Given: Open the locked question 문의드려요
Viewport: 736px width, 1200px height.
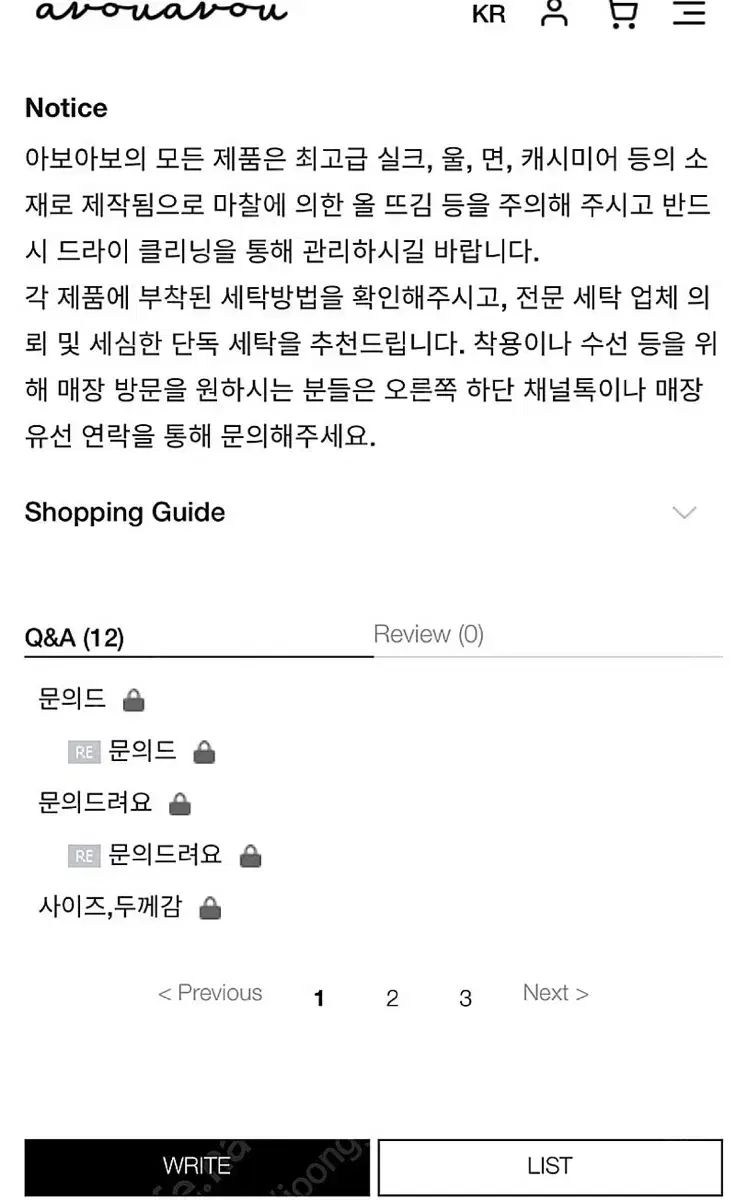Looking at the screenshot, I should pyautogui.click(x=95, y=802).
